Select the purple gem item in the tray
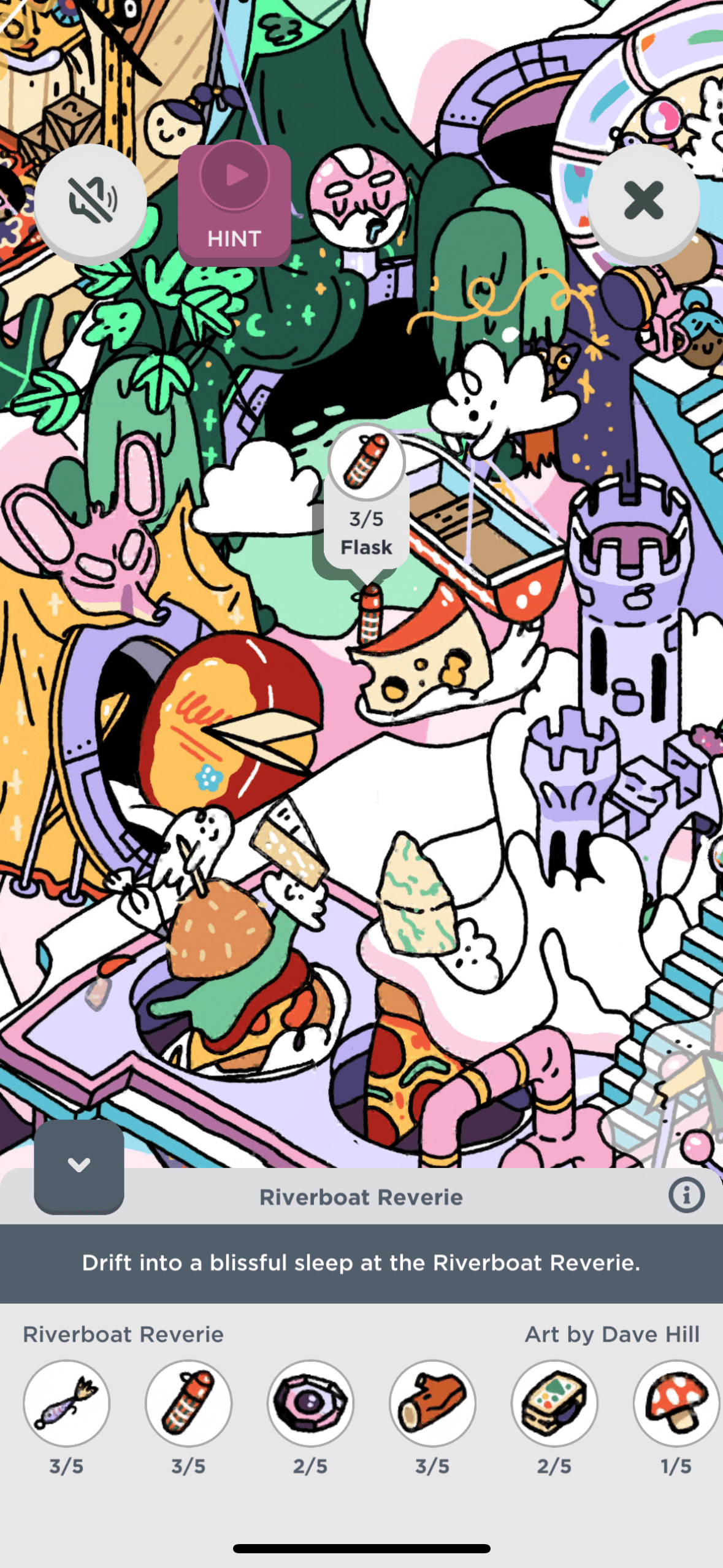Viewport: 723px width, 1568px height. point(310,1402)
